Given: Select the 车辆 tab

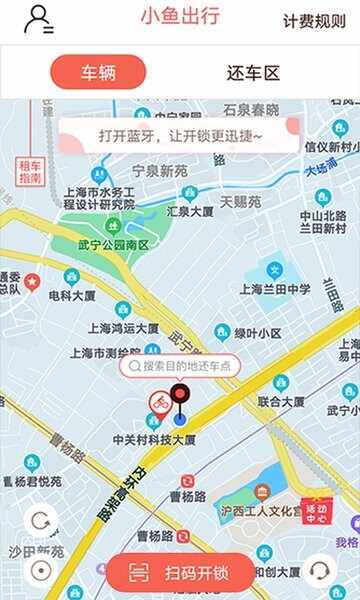Looking at the screenshot, I should click(x=98, y=72).
